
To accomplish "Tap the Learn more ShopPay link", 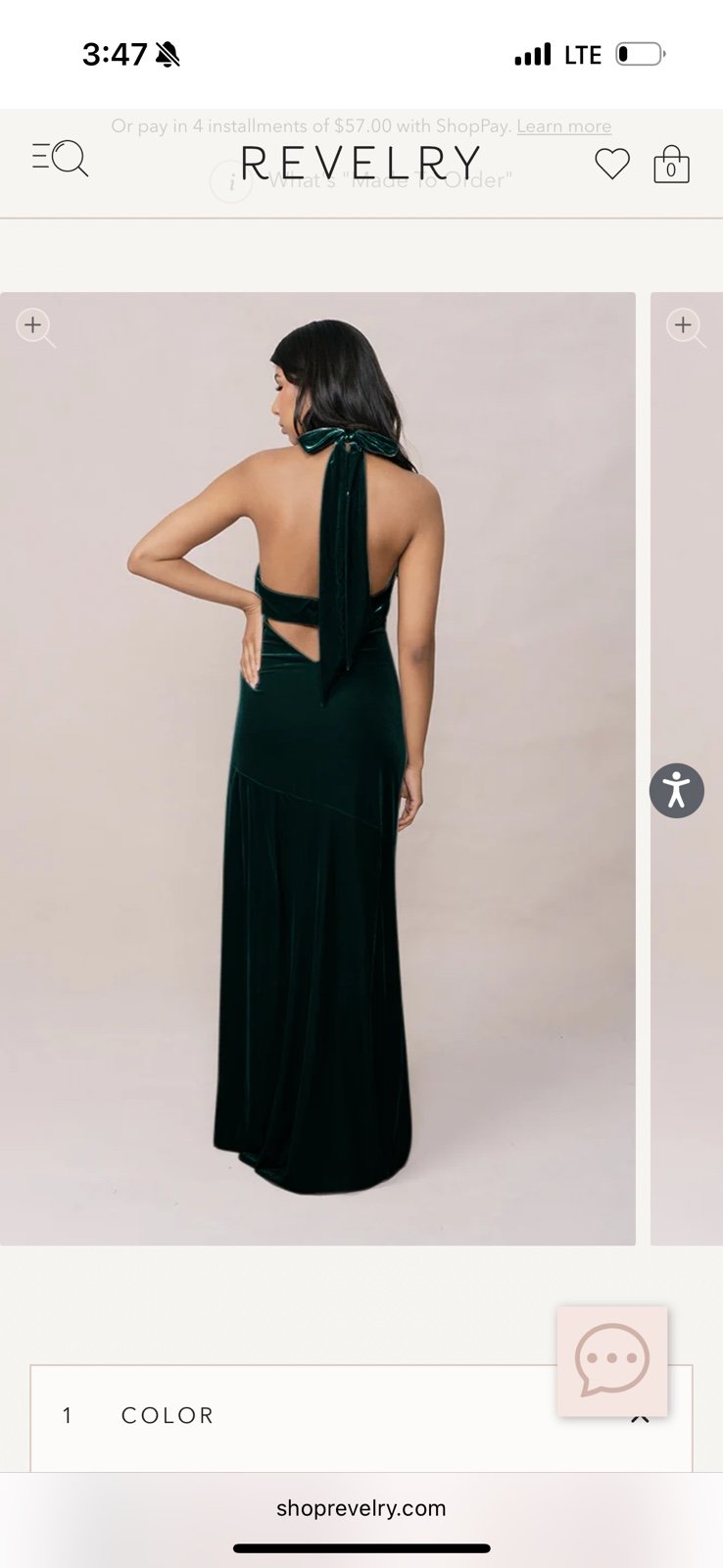I will [x=563, y=126].
